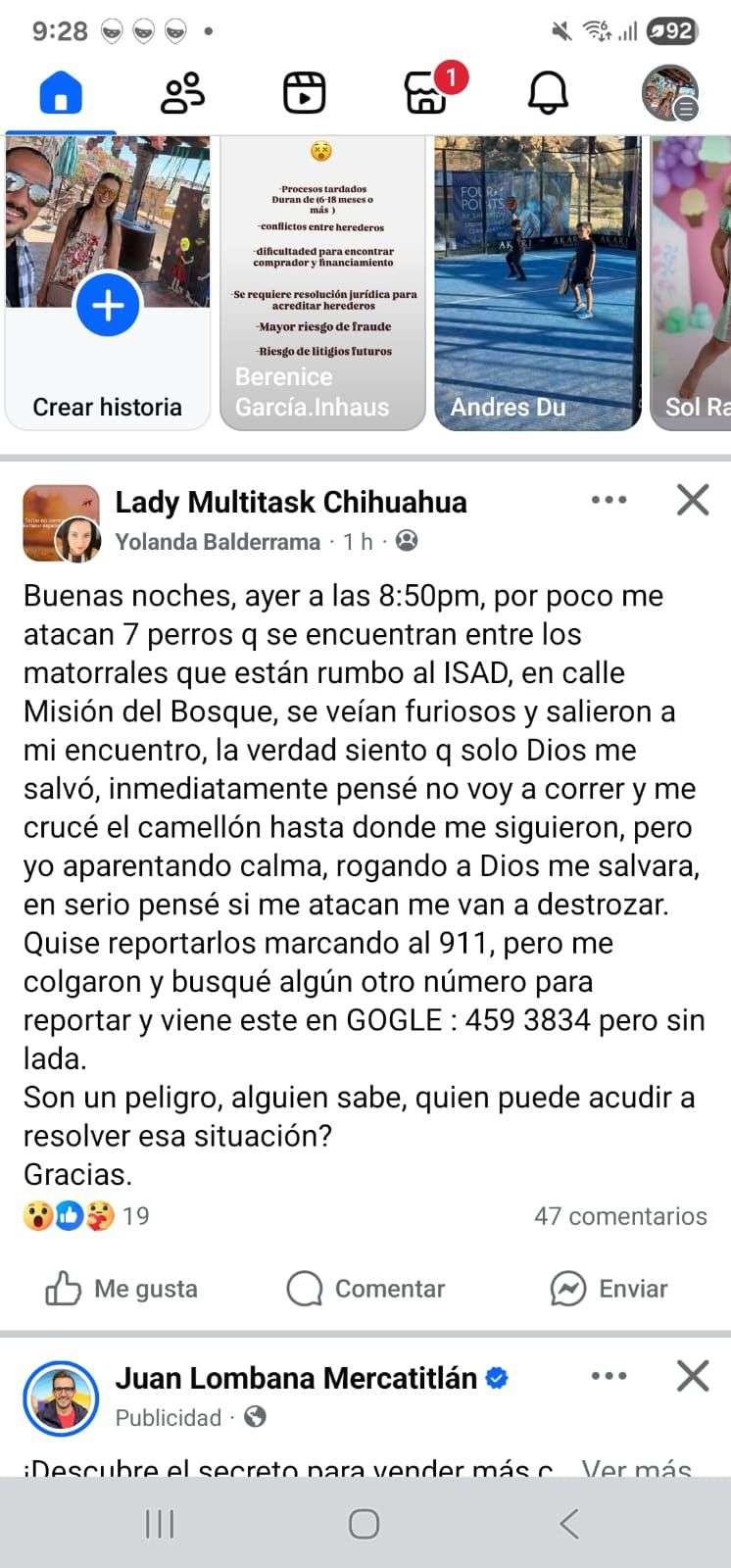Open Marketplace tab with one notification

[x=428, y=92]
